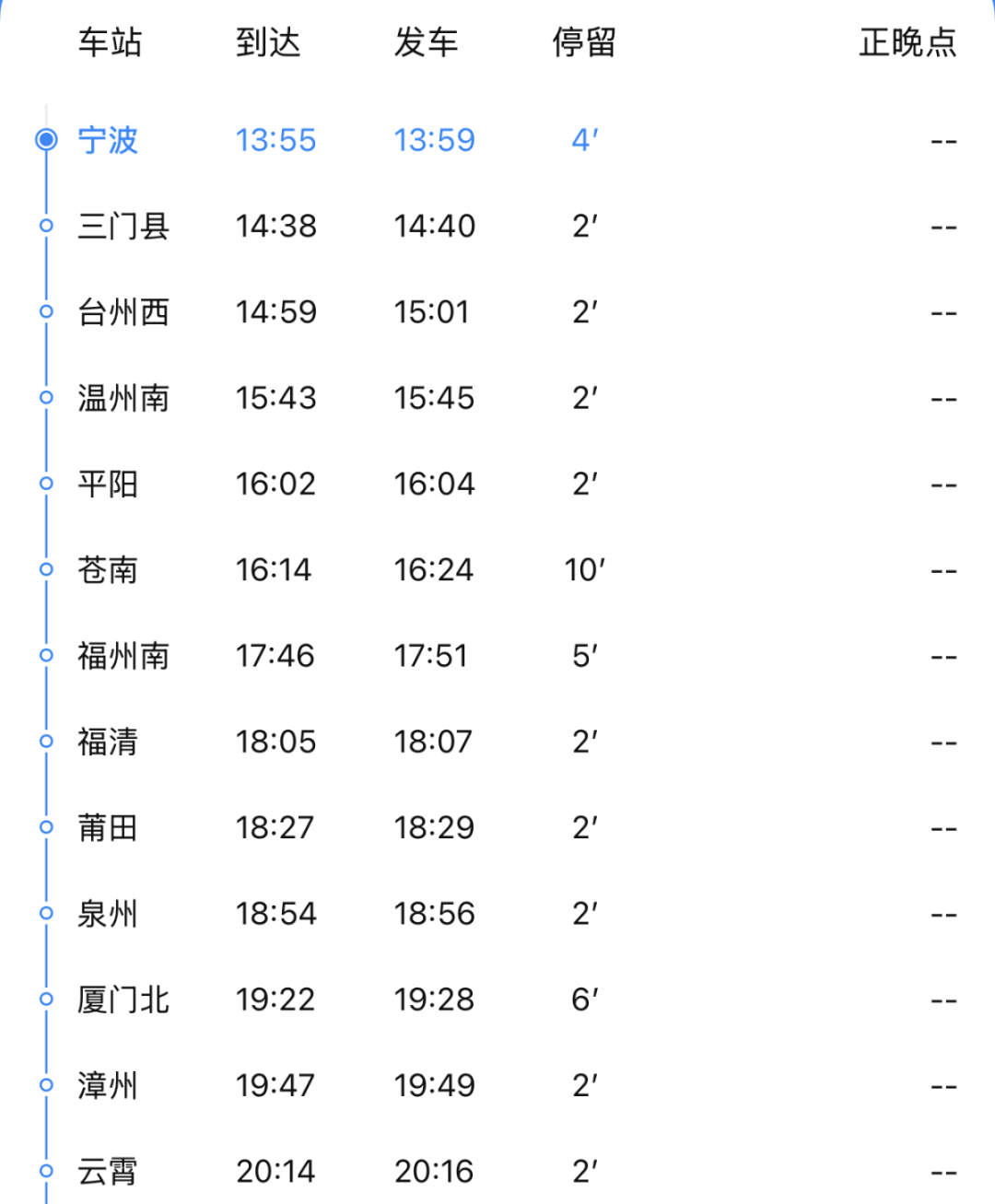
Task: Click the punctuality dash for 福清
Action: click(944, 742)
